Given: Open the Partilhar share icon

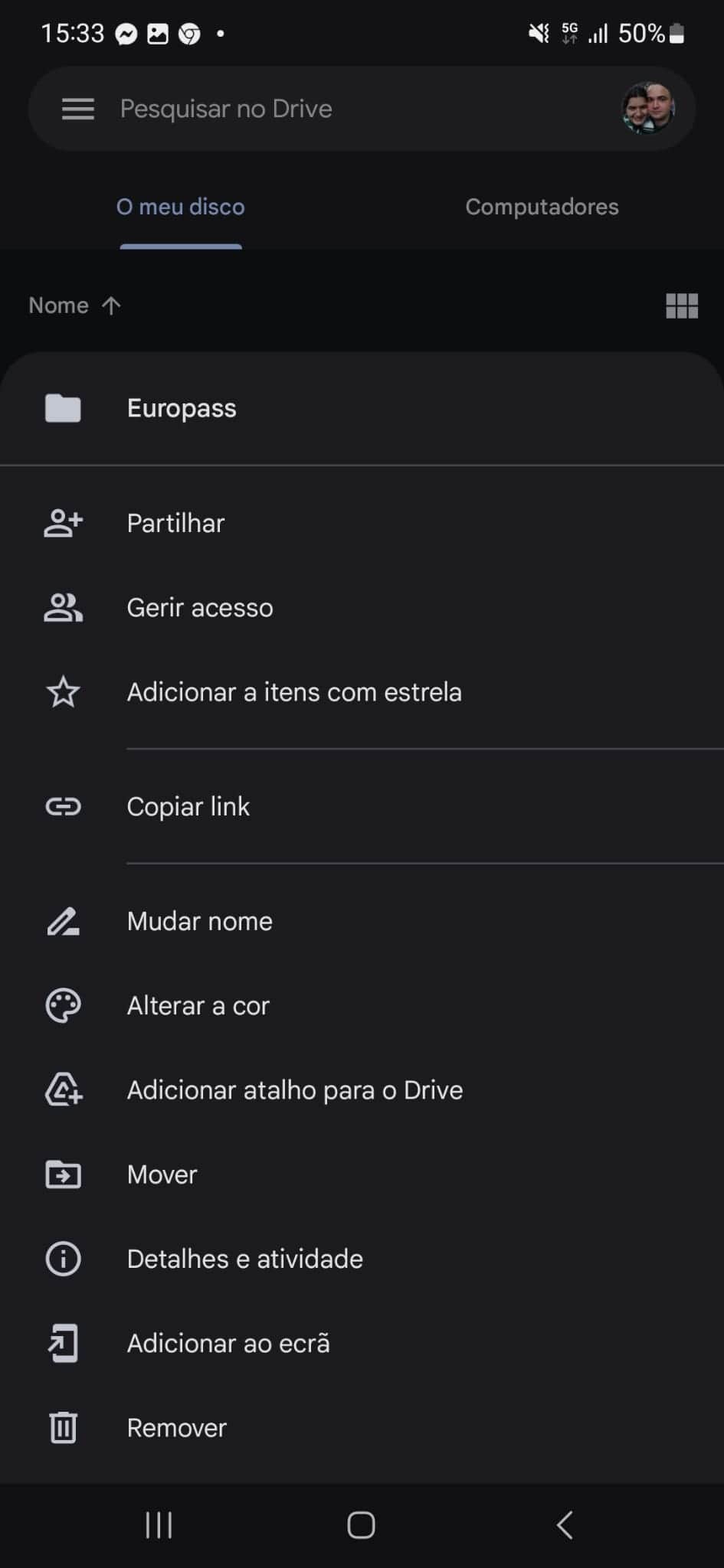Looking at the screenshot, I should tap(63, 523).
